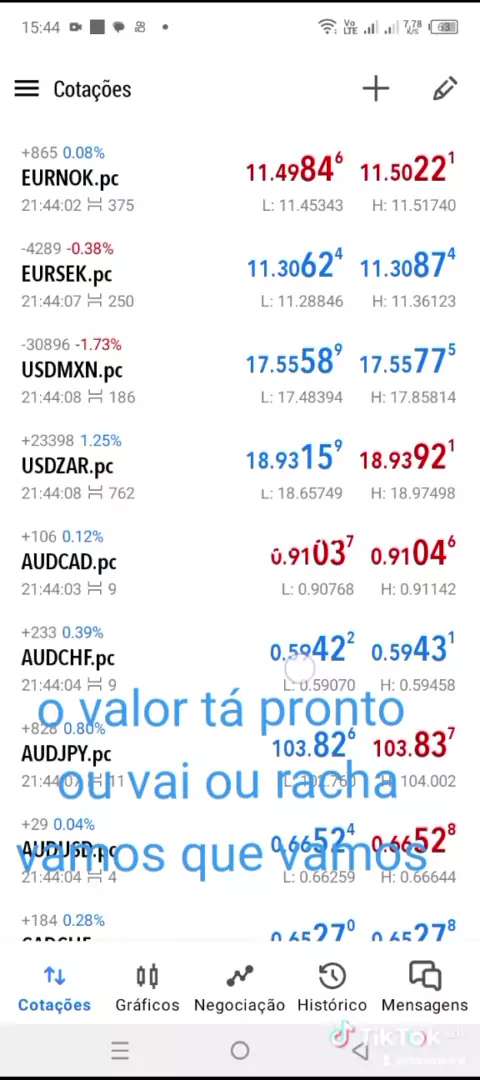This screenshot has width=480, height=1080.
Task: Edit the quotes list with pencil icon
Action: click(x=445, y=89)
